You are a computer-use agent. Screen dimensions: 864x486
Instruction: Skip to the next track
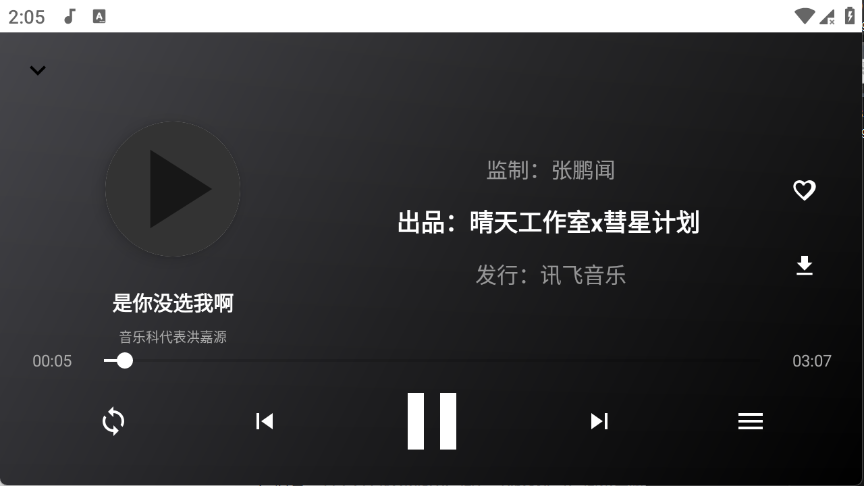(599, 421)
